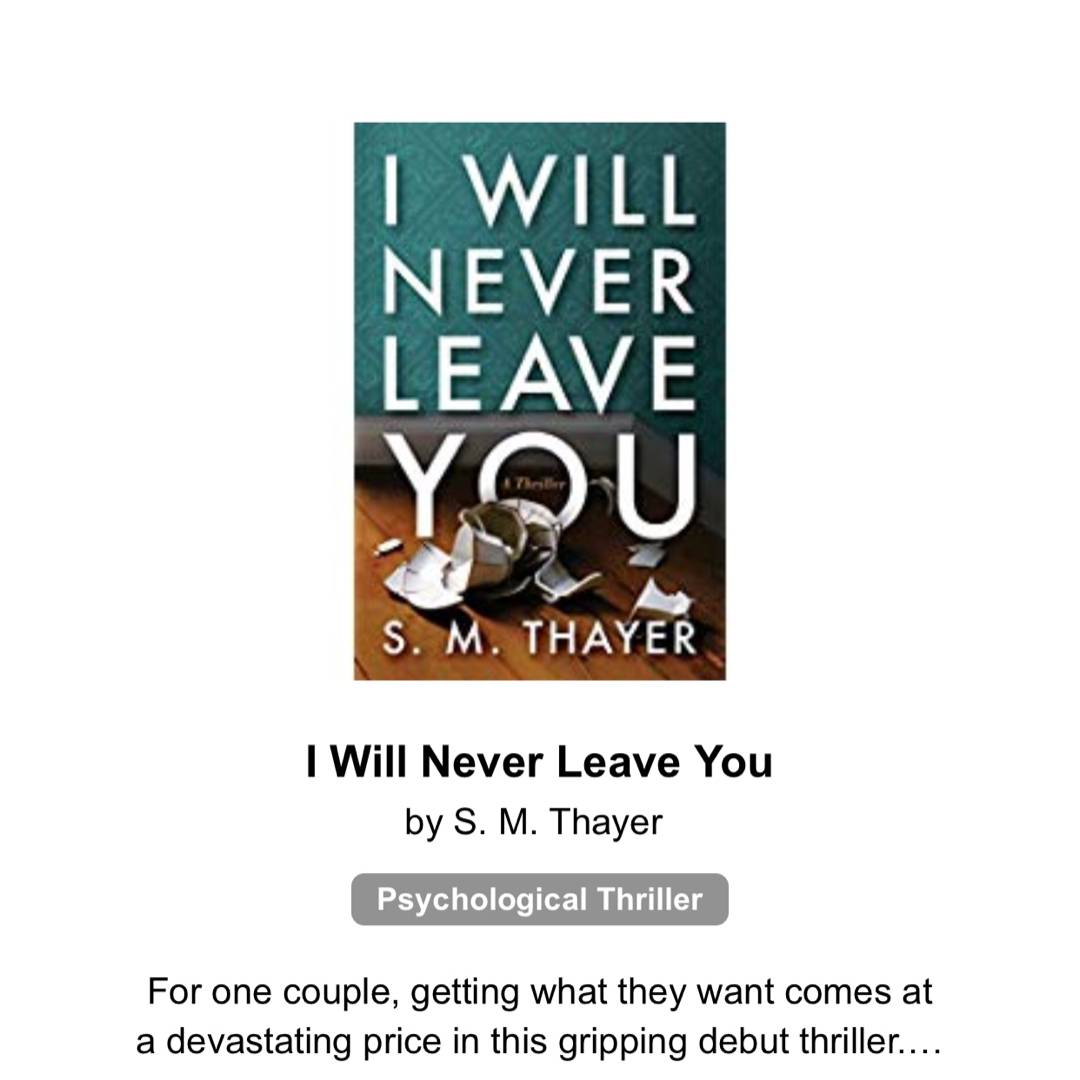Open the I Will Never Leave You book cover
The image size is (1080, 1080).
click(x=540, y=400)
